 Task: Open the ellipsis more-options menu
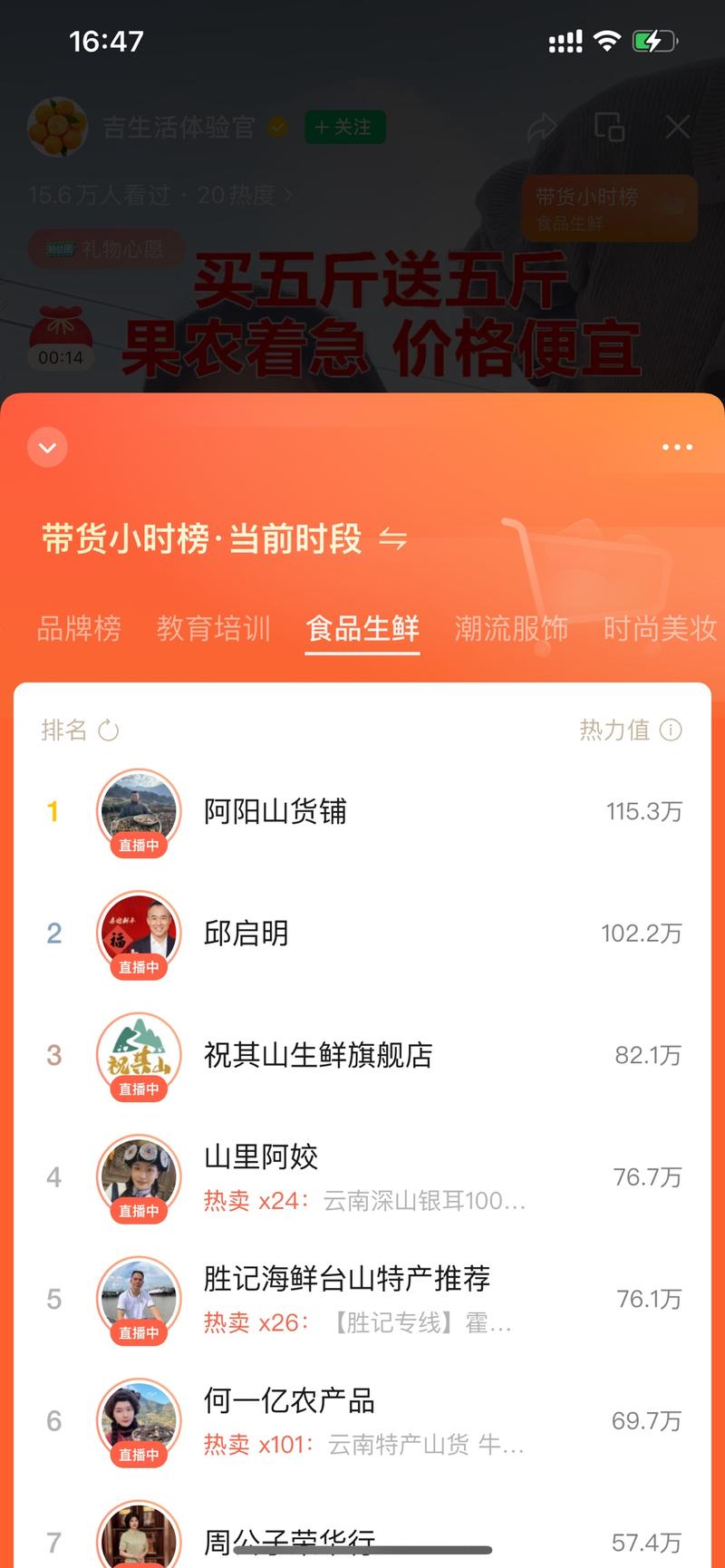point(676,447)
